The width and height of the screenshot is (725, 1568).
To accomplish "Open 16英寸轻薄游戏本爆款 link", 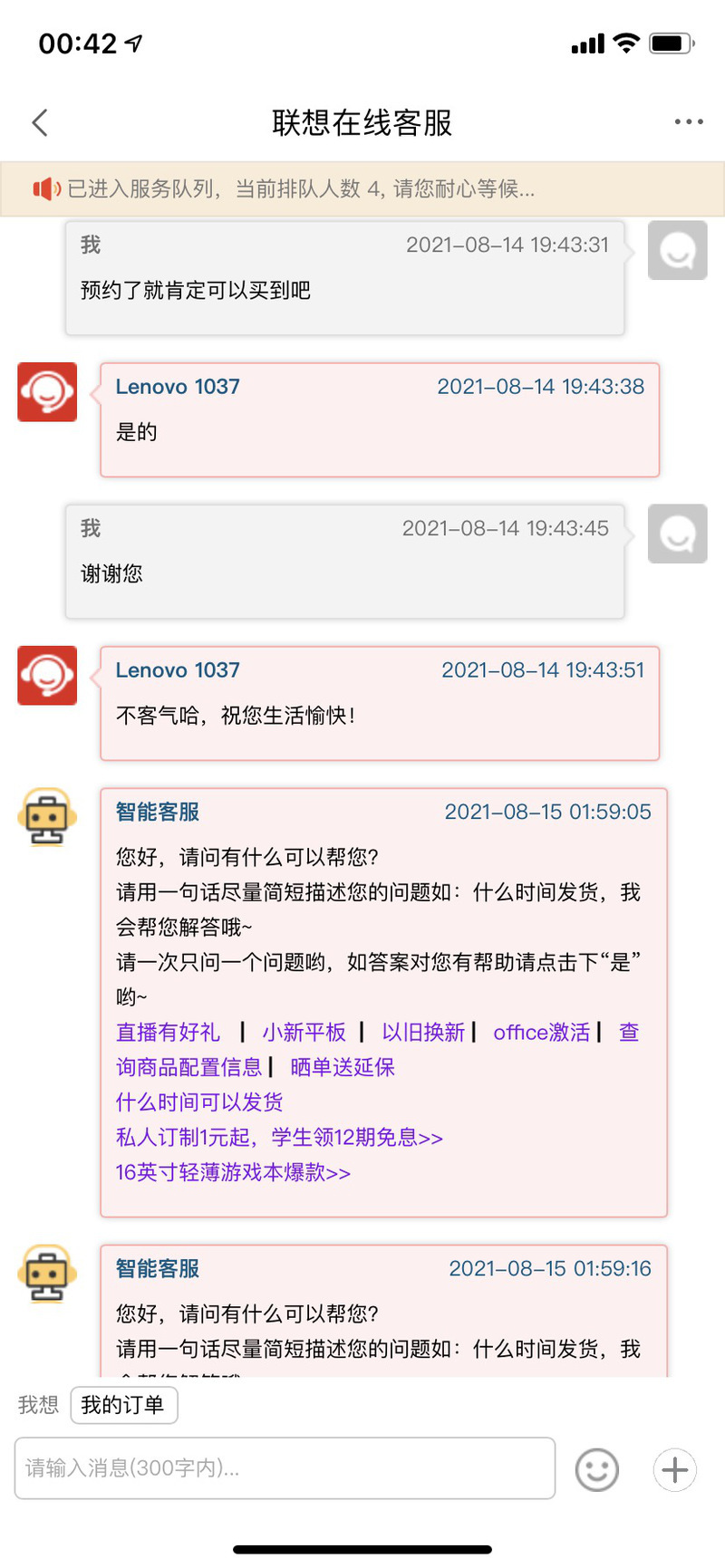I will [233, 1172].
